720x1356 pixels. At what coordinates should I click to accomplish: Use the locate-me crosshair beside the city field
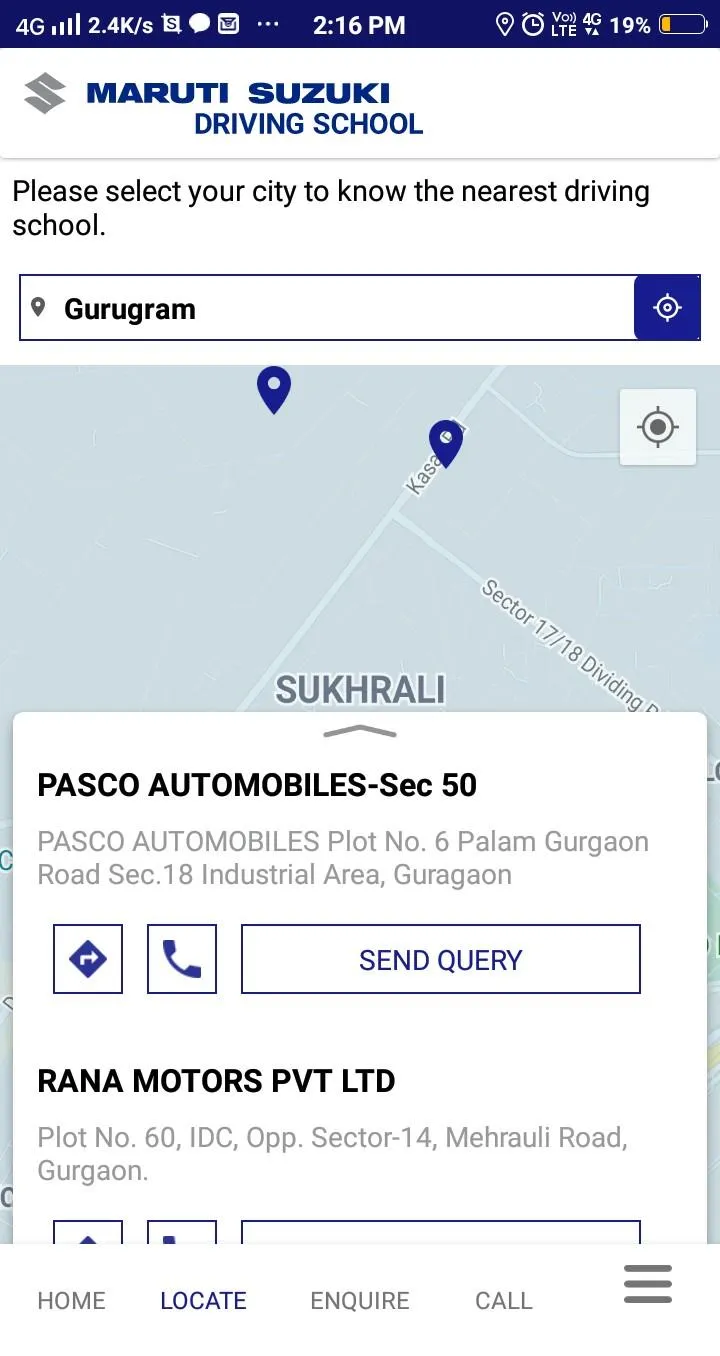pyautogui.click(x=667, y=308)
